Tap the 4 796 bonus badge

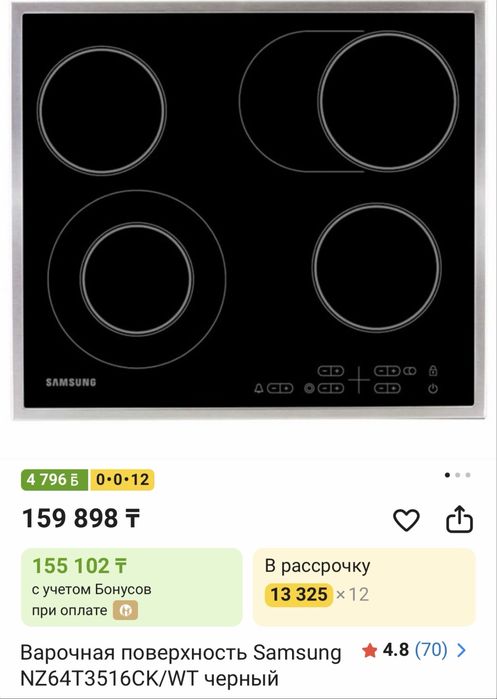[54, 480]
